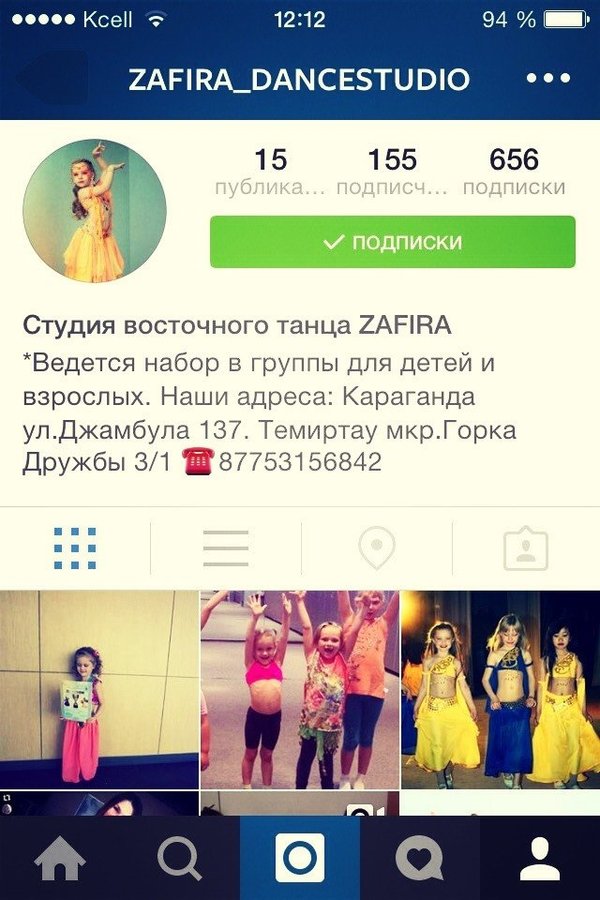Open the three-dot overflow menu
The image size is (600, 900).
click(547, 79)
